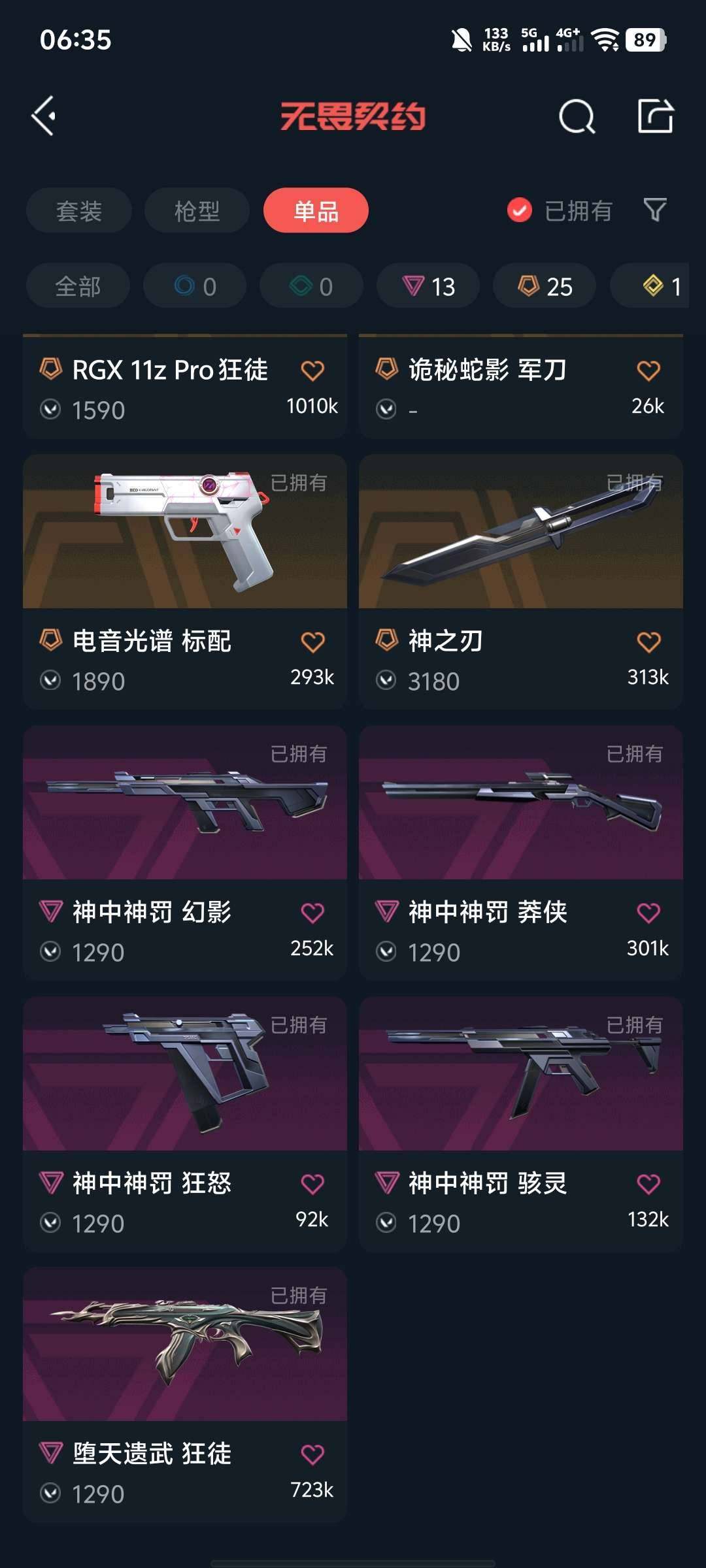Click the Valorant points icon under 电音光谱 标配
This screenshot has width=706, height=1568.
click(x=50, y=681)
